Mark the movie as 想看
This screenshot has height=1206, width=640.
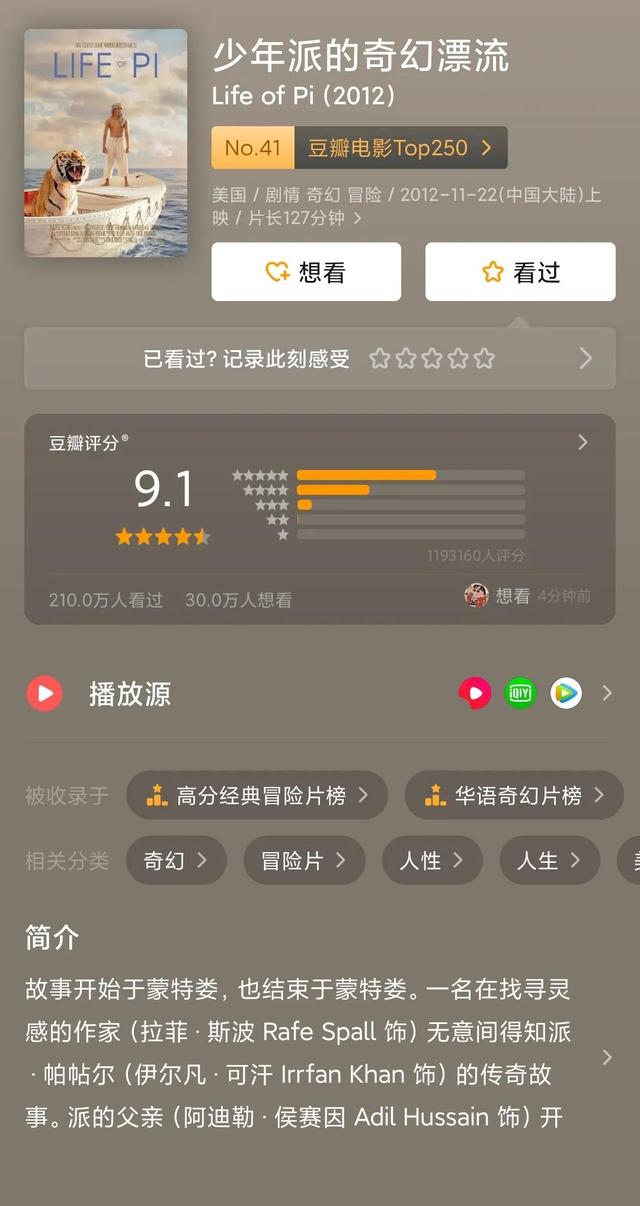306,272
